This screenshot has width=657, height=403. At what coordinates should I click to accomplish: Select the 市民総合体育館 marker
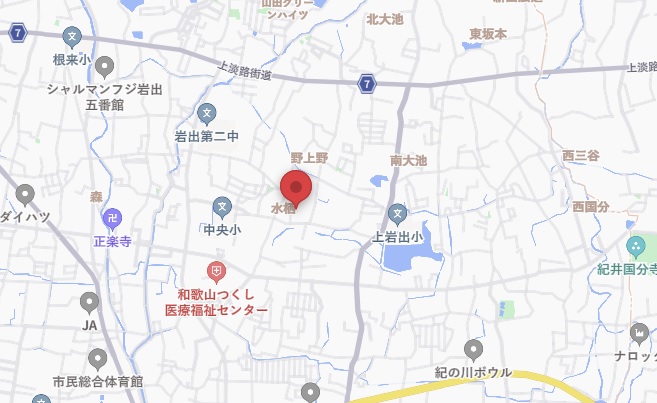[x=98, y=358]
